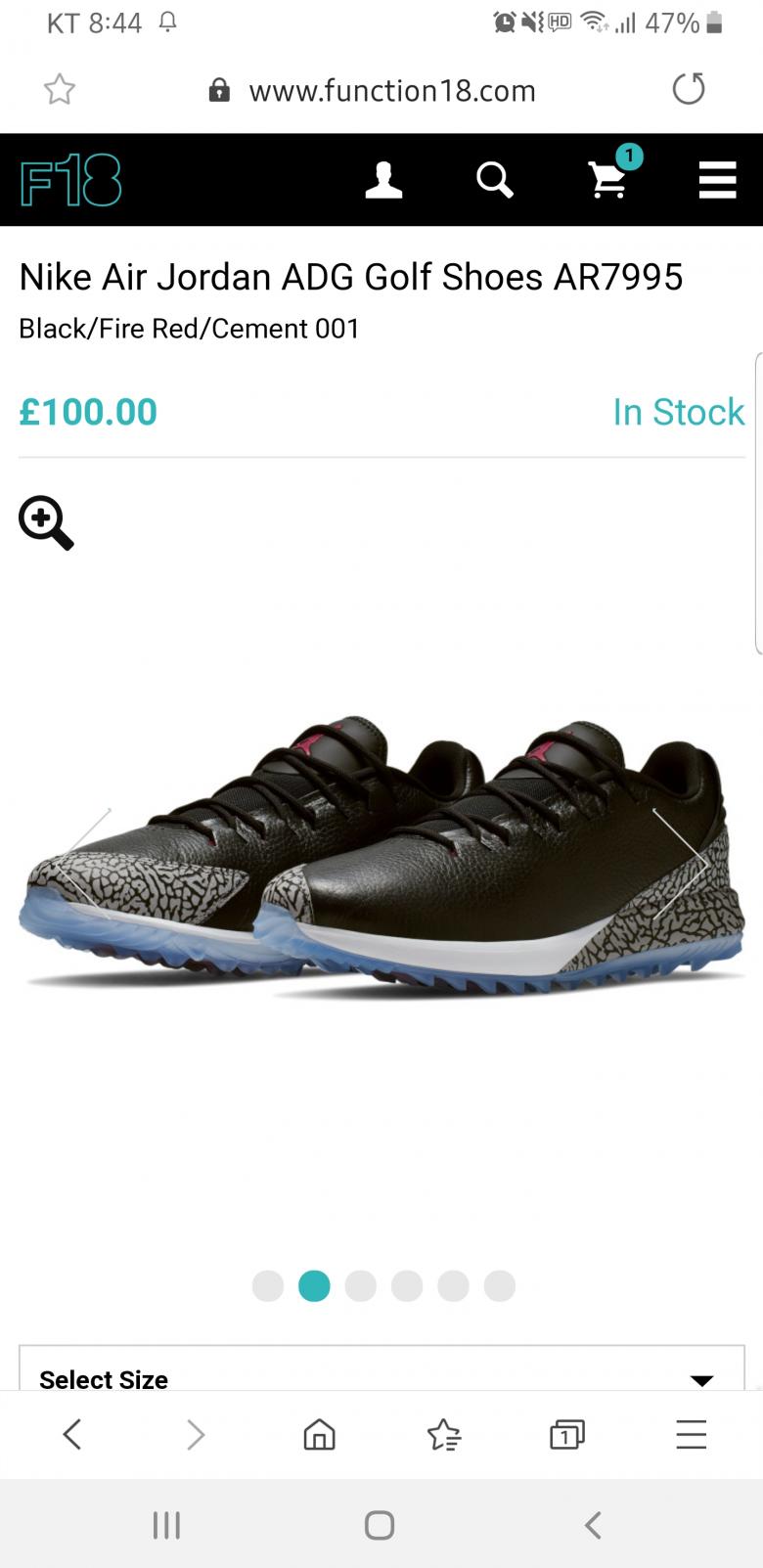Open the user account icon
This screenshot has height=1568, width=763.
pyautogui.click(x=383, y=181)
